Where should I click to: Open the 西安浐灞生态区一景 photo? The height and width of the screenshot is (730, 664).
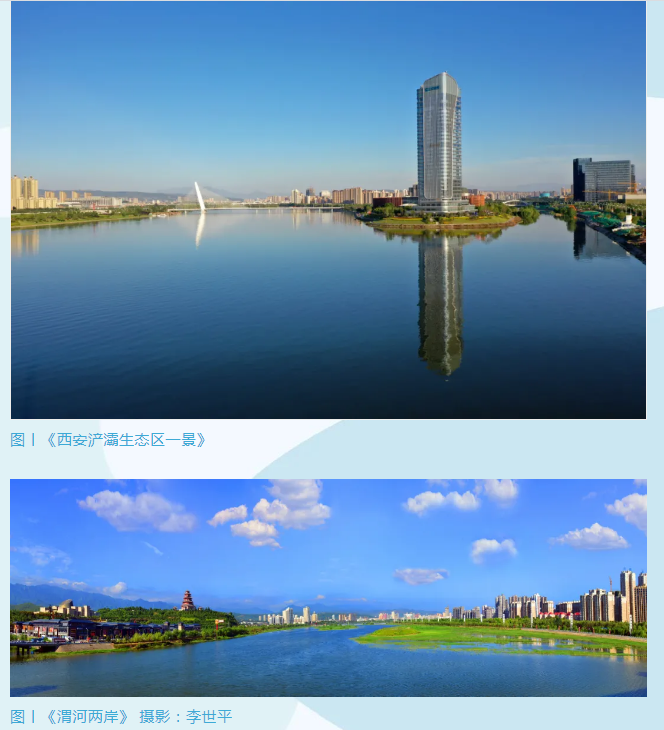point(328,210)
